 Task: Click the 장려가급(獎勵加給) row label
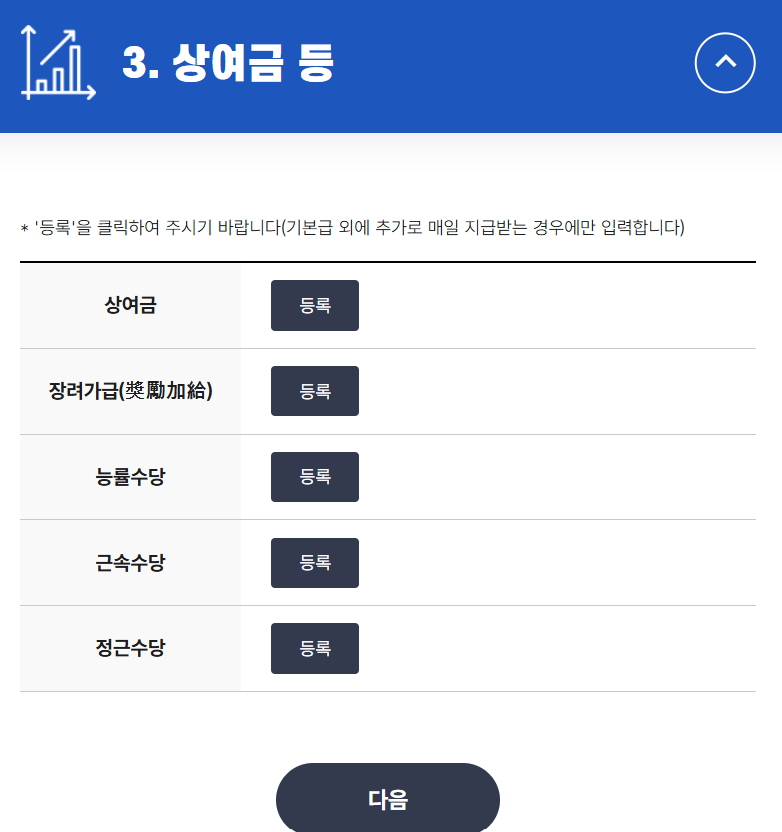(x=130, y=391)
